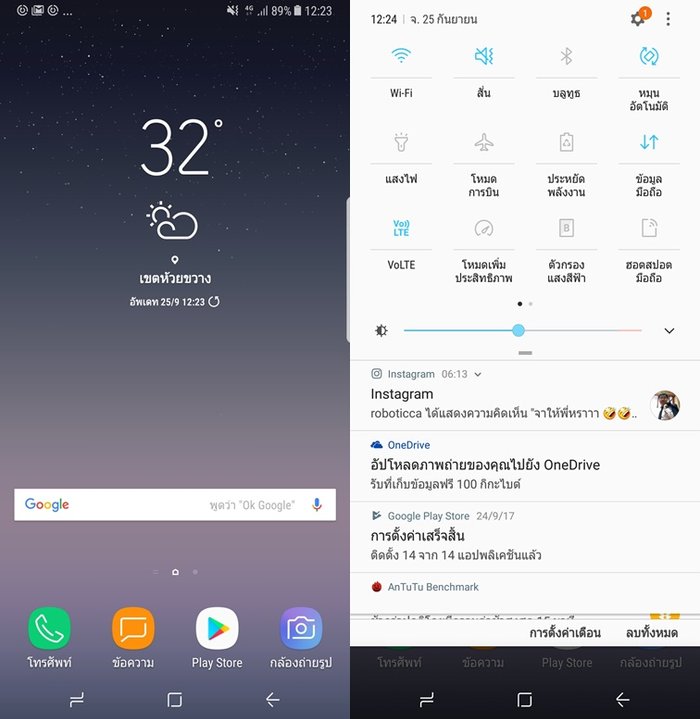Open the weather widget showing 32°
700x719 pixels.
click(175, 150)
